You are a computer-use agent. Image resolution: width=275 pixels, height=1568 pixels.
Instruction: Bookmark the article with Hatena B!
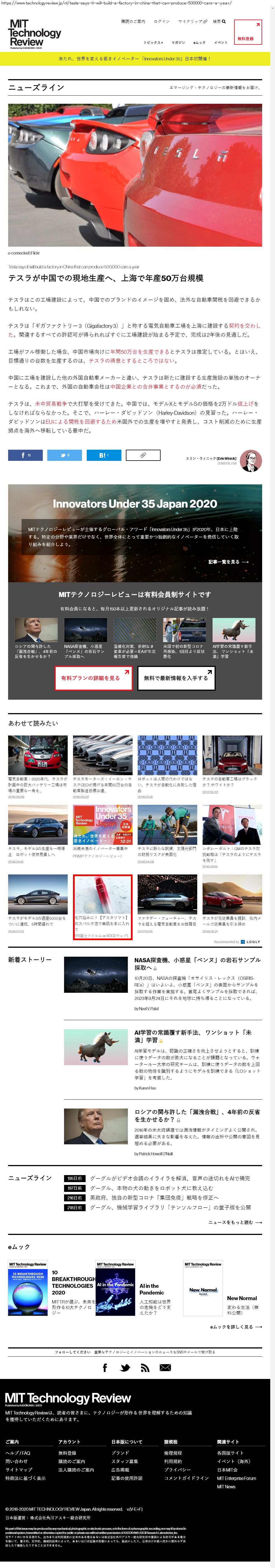click(104, 455)
